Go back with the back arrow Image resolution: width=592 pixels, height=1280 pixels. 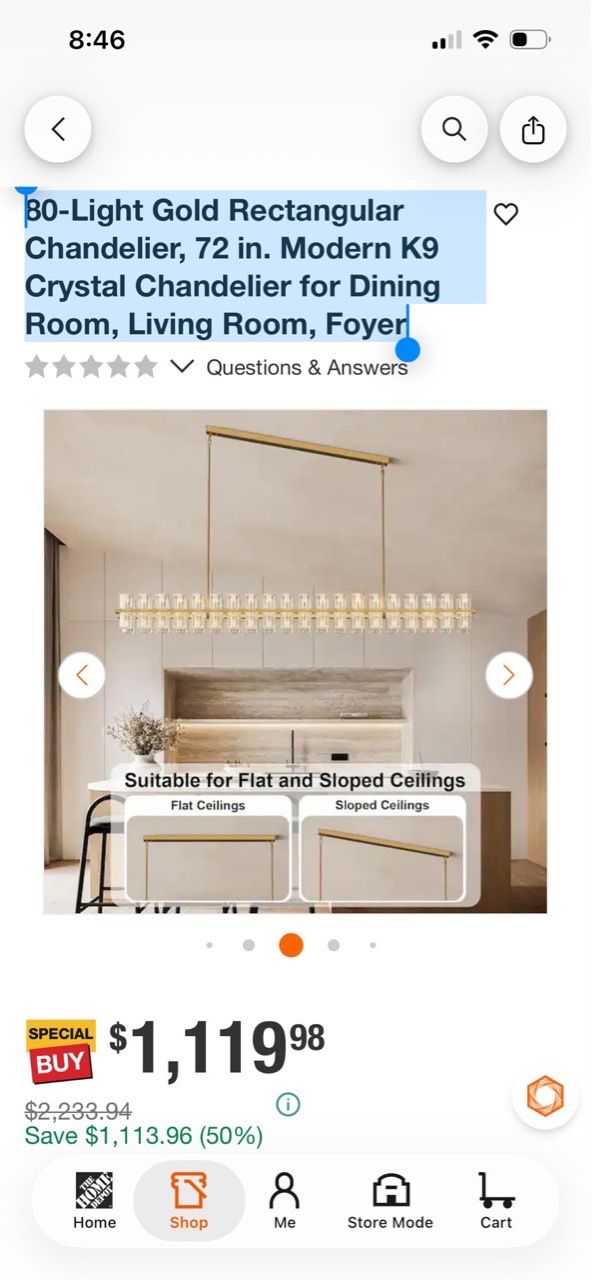[x=58, y=129]
